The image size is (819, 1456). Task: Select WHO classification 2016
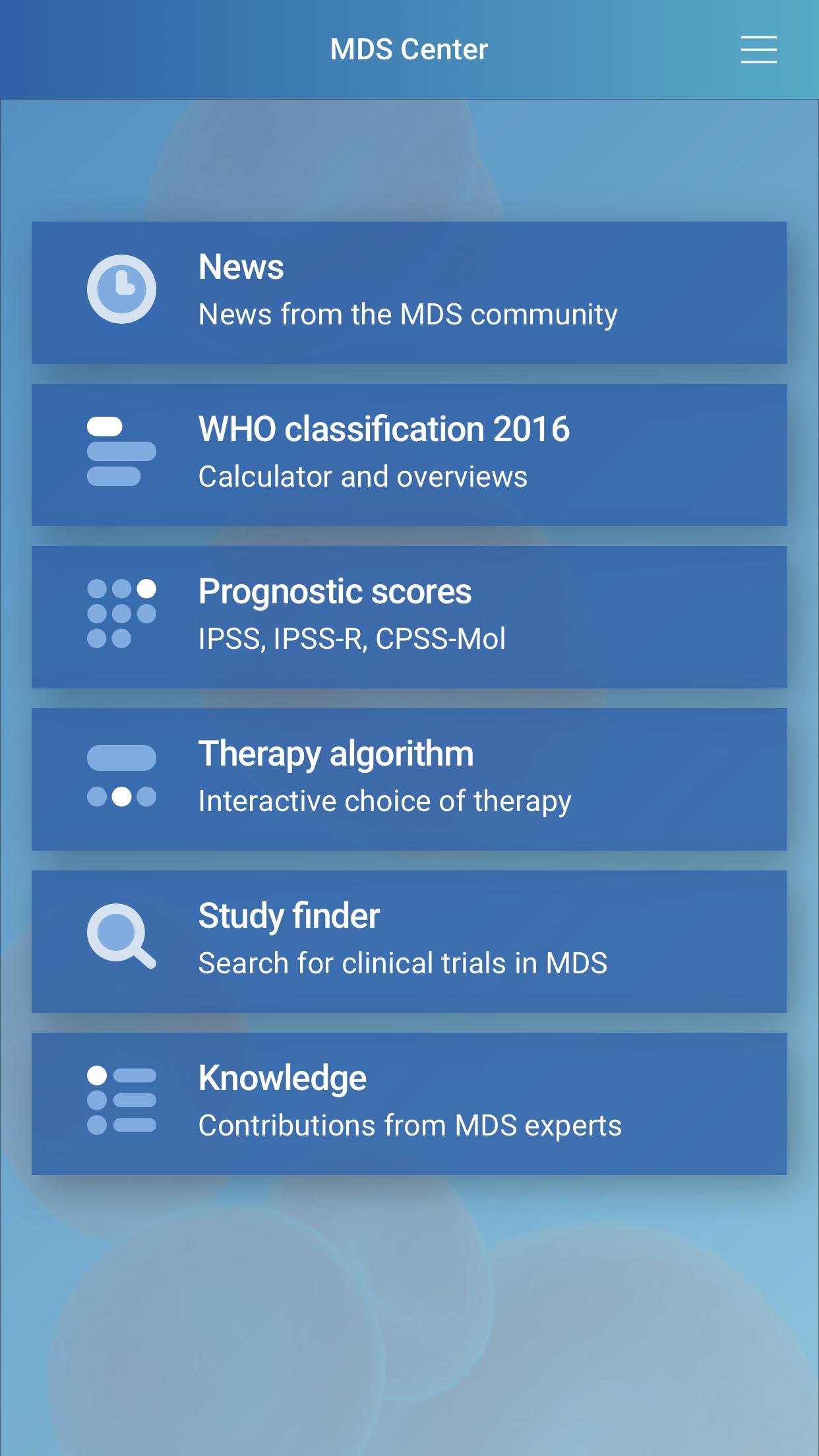[409, 455]
